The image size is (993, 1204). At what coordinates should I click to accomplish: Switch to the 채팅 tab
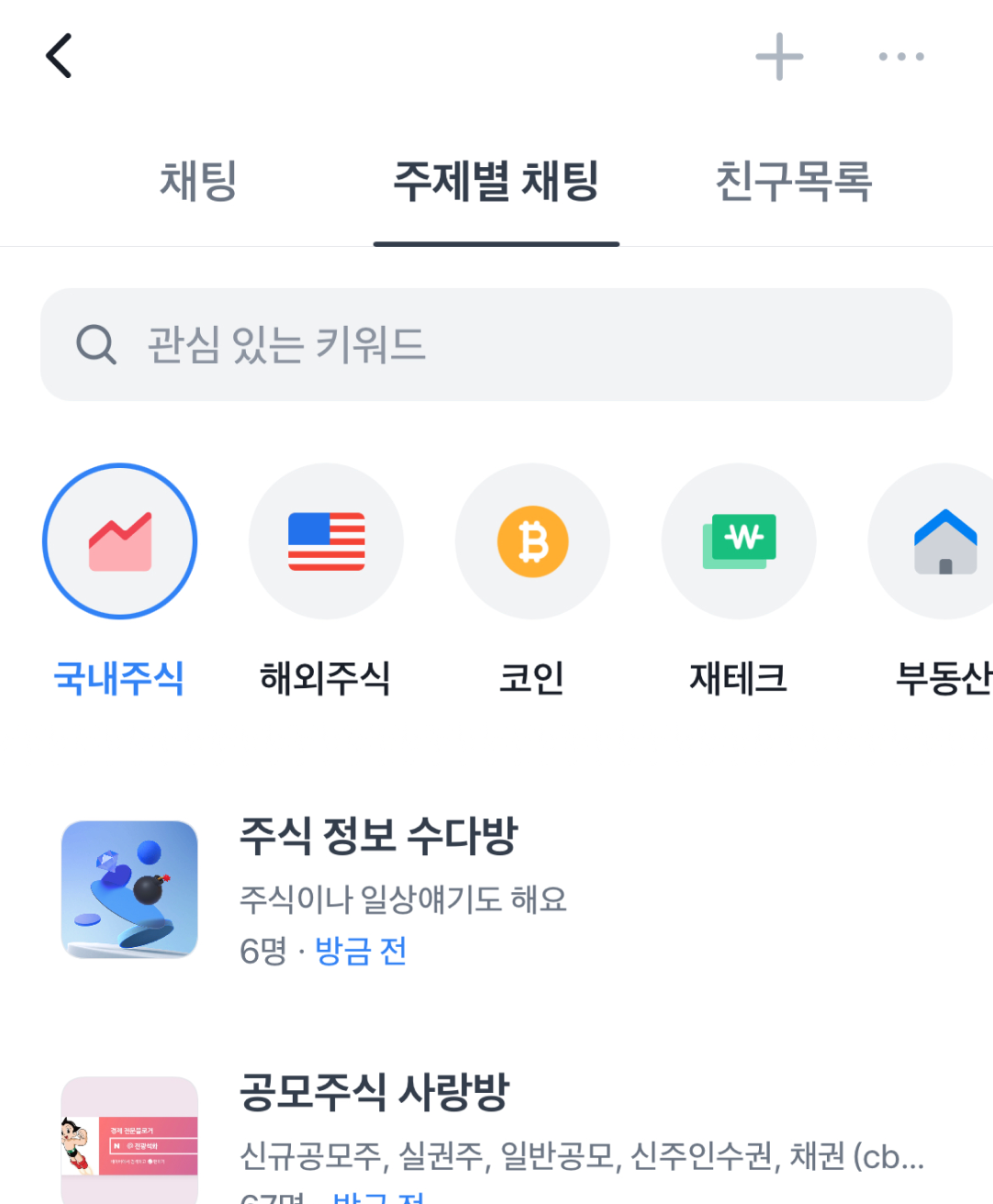(198, 181)
